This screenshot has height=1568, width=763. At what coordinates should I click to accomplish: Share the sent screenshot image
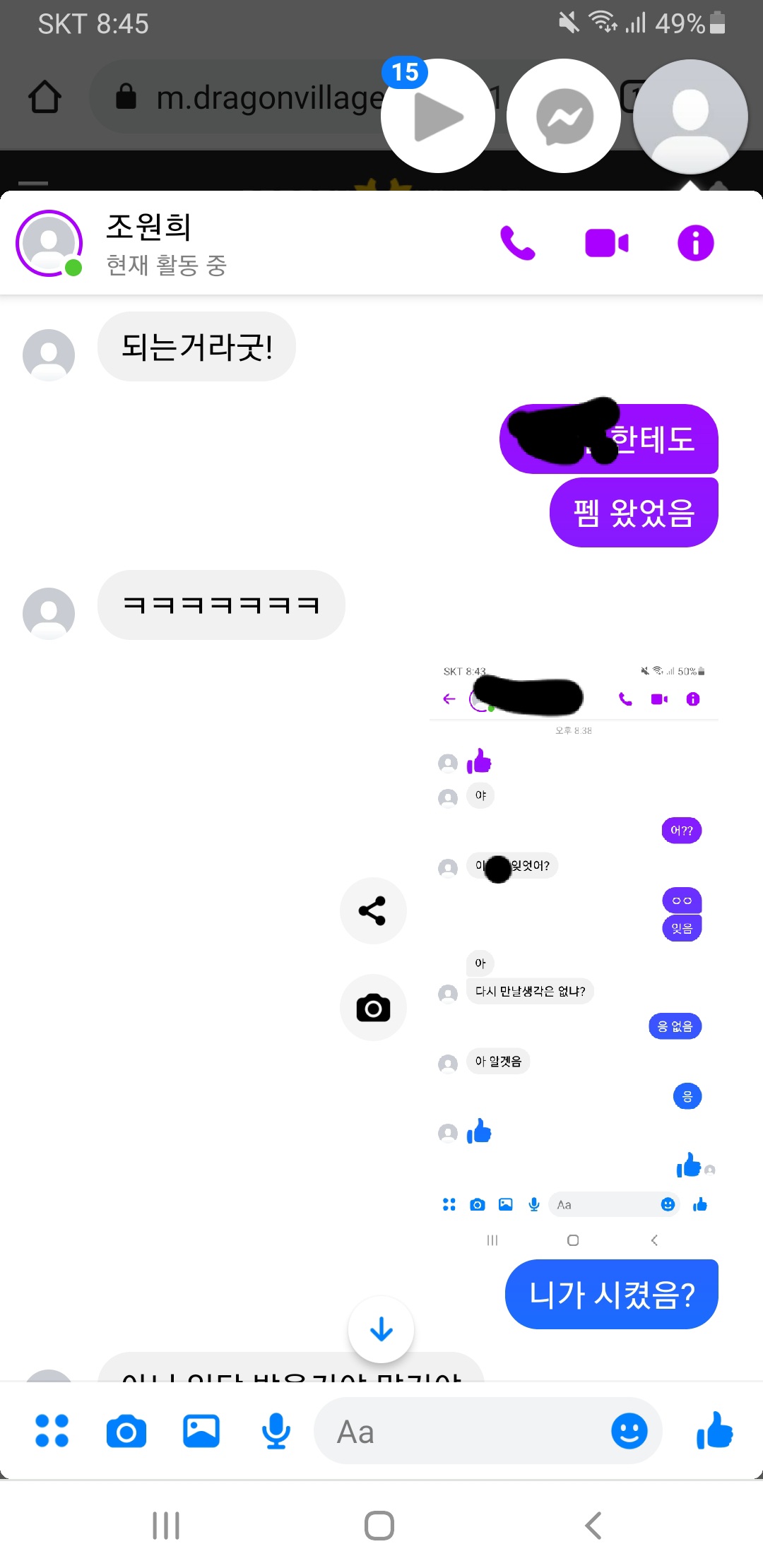(x=372, y=910)
